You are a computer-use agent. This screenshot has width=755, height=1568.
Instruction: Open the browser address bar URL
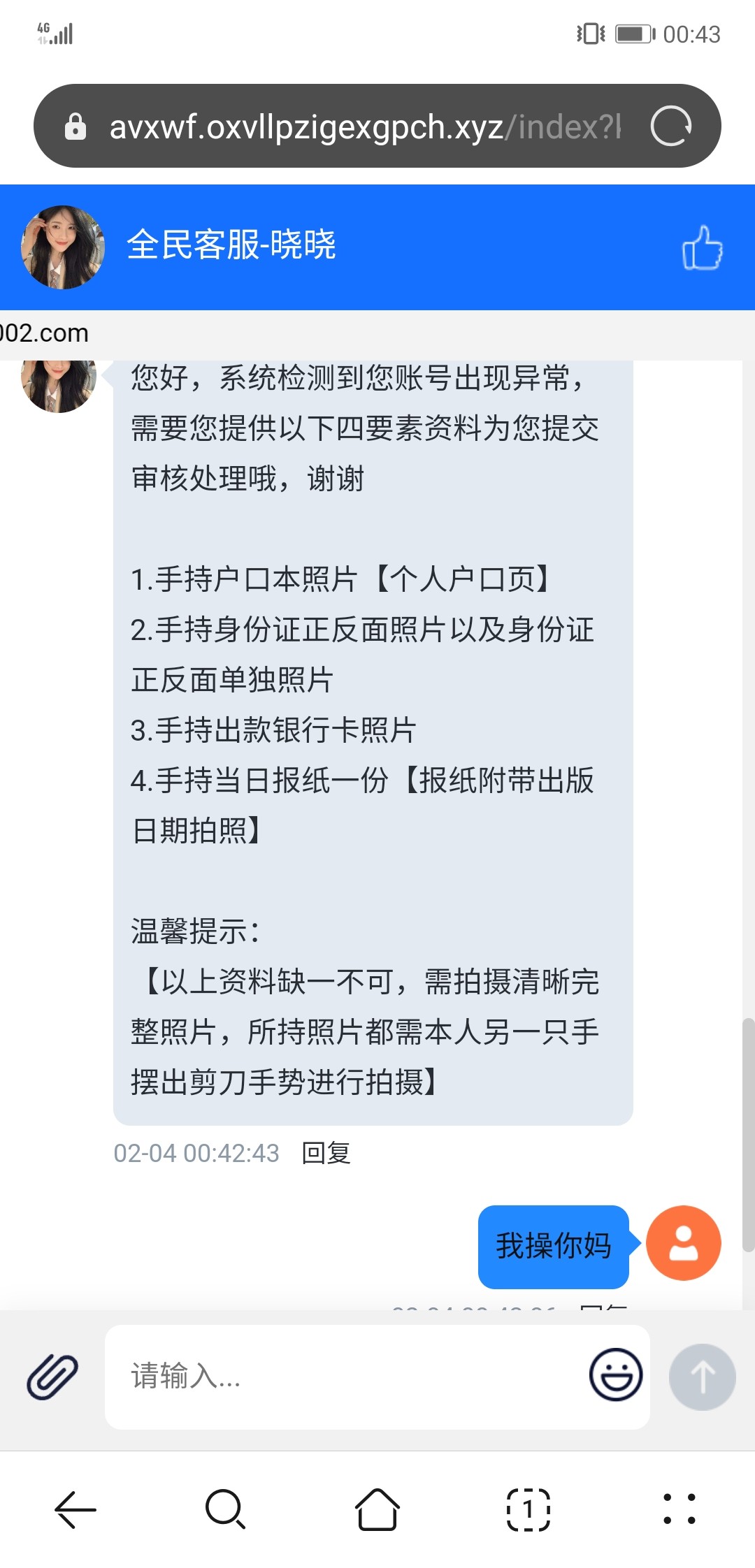pos(364,126)
